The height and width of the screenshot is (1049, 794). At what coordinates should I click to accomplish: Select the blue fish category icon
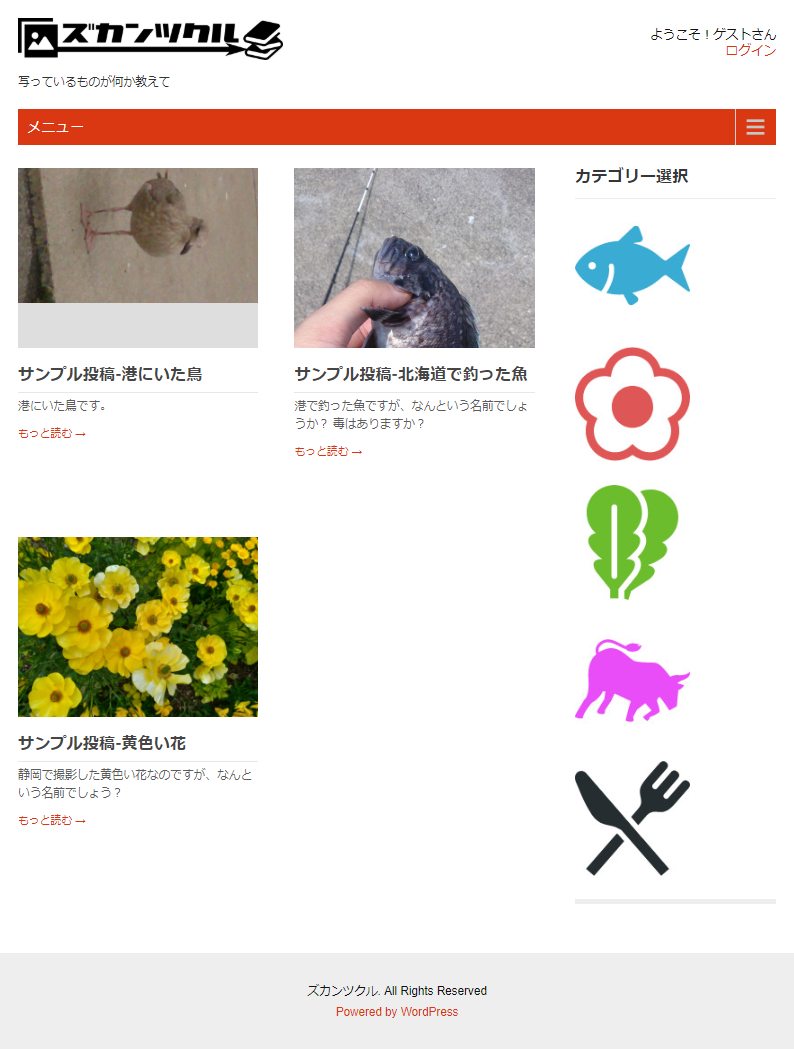point(632,267)
